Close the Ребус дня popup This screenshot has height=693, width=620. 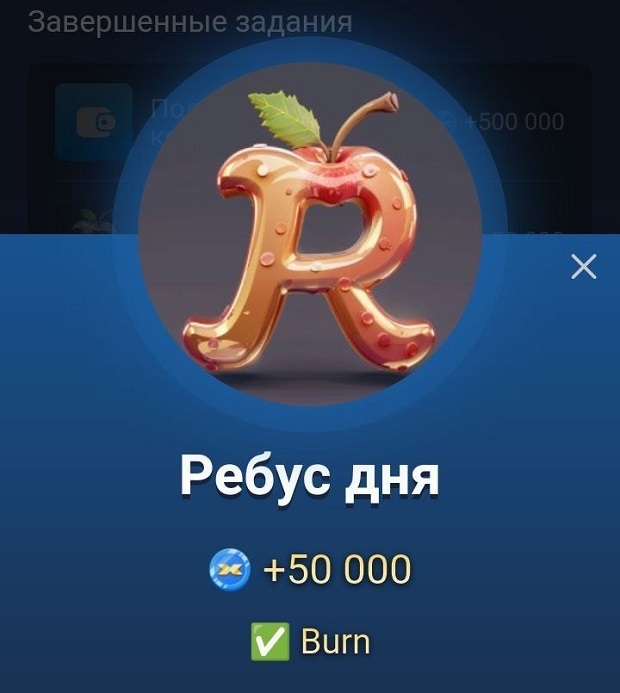click(583, 266)
